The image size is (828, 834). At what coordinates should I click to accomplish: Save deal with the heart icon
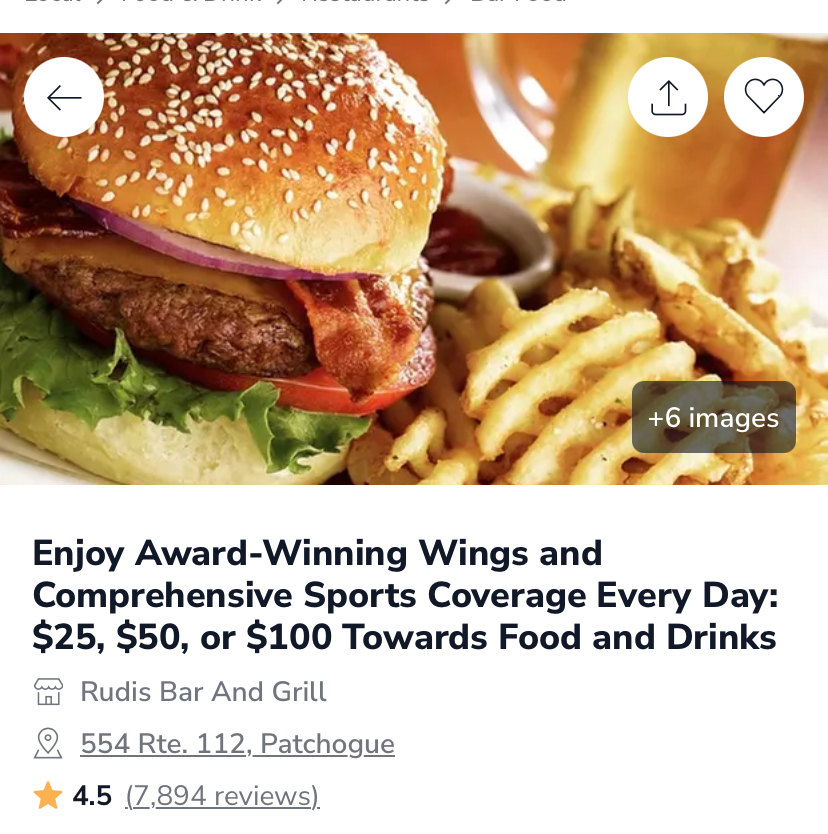(764, 97)
